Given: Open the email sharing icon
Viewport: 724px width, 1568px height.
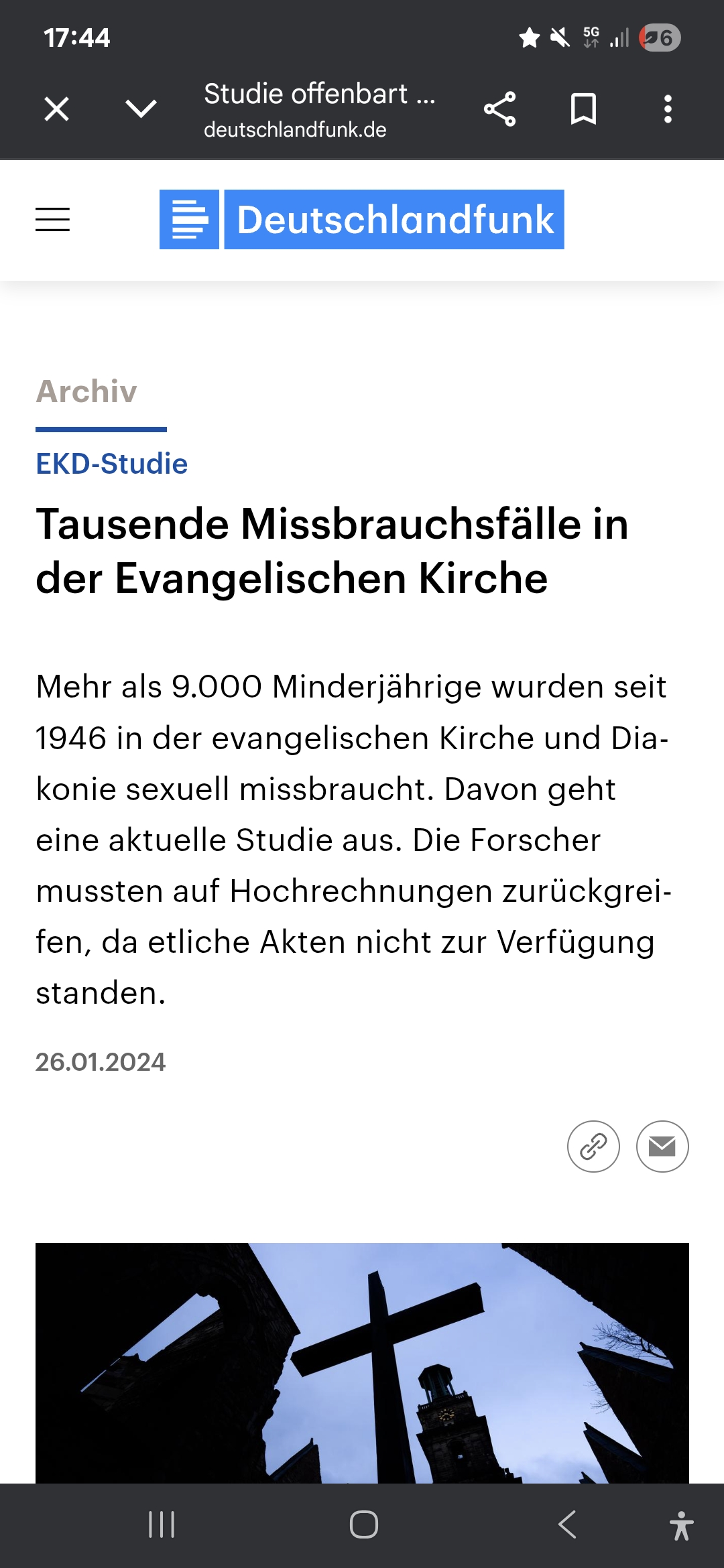Looking at the screenshot, I should tap(662, 1147).
